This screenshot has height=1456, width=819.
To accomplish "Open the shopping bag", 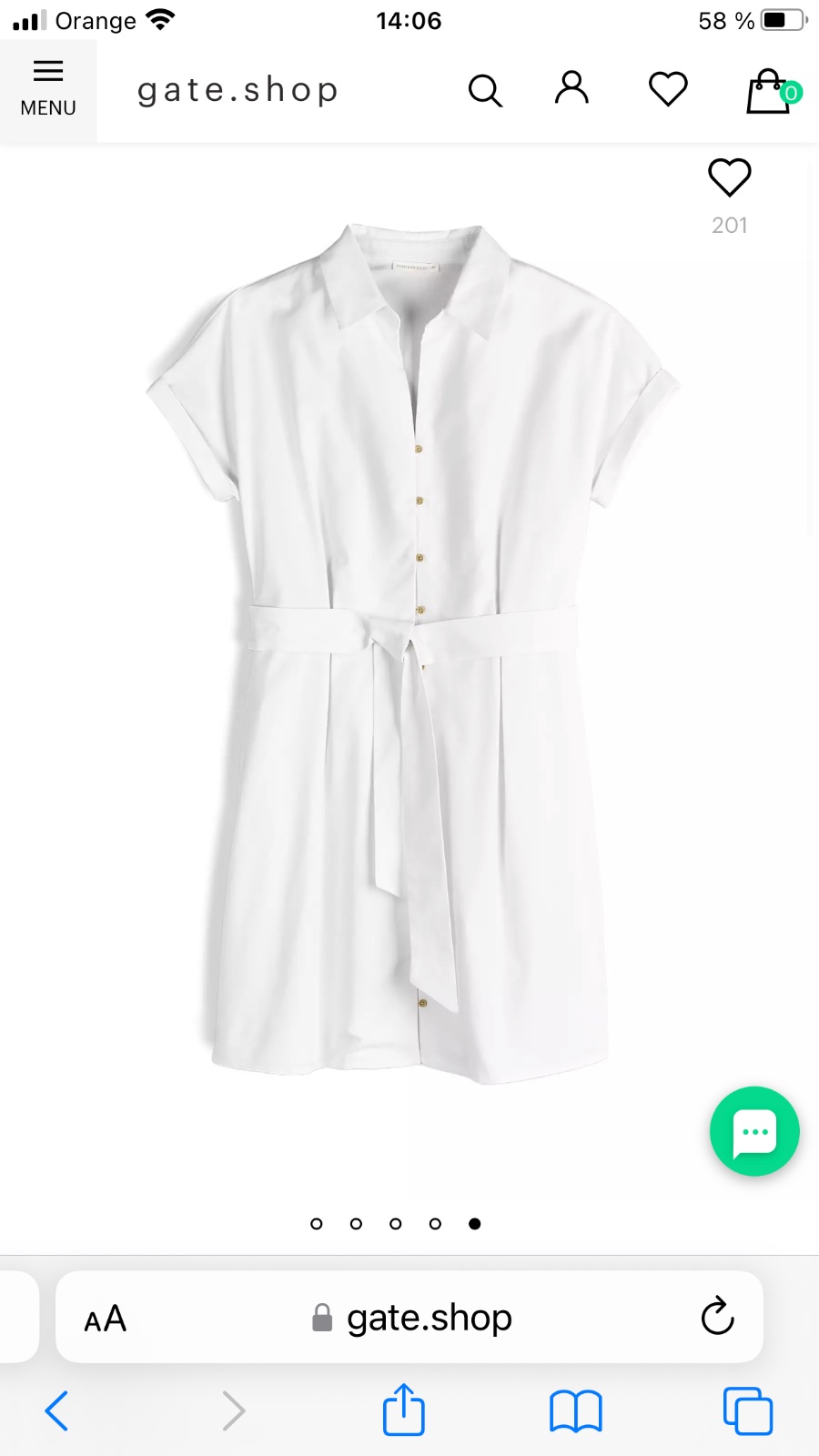I will pyautogui.click(x=770, y=91).
